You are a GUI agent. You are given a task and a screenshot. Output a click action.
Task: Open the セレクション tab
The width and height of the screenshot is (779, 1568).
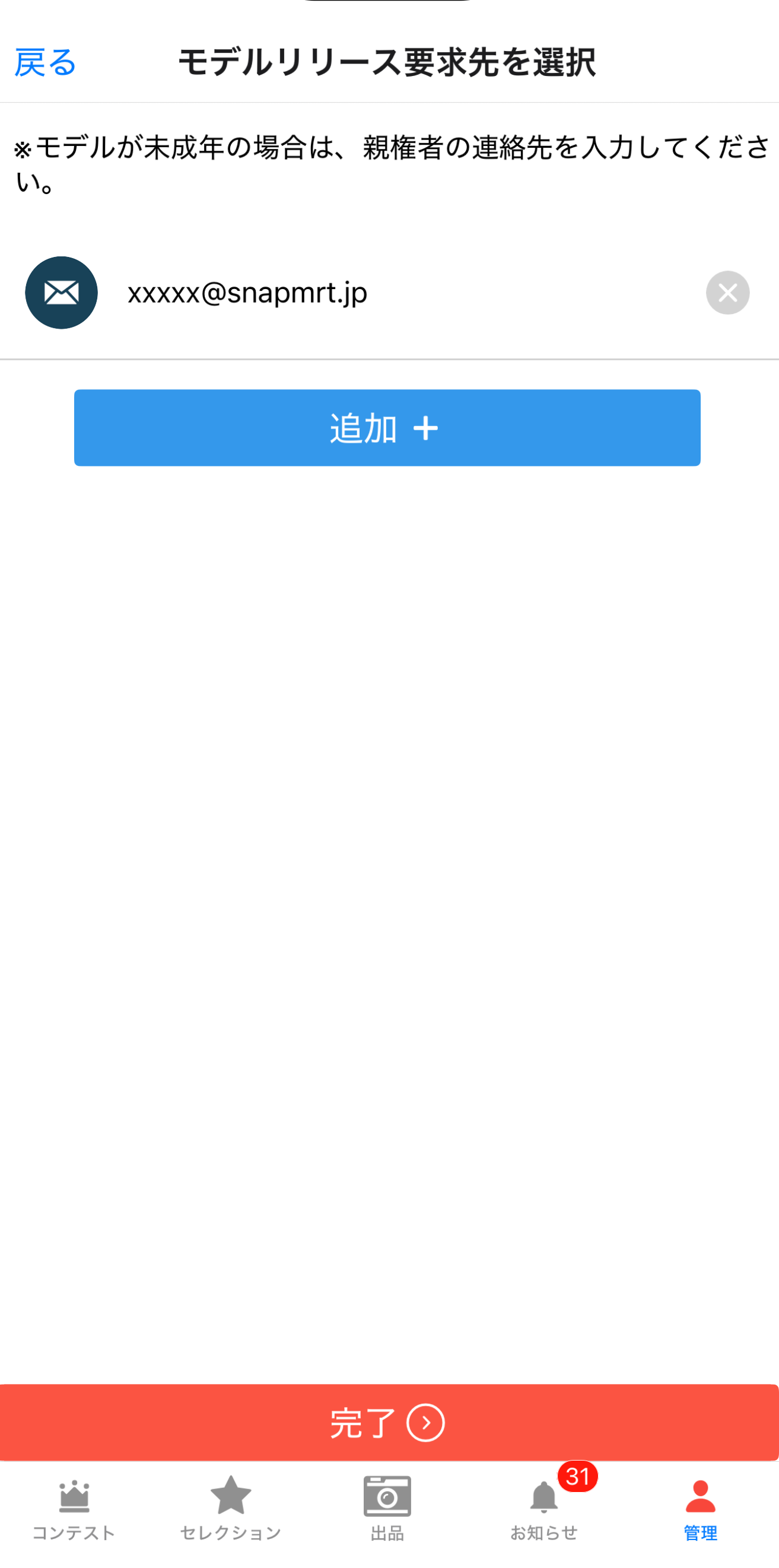(x=231, y=1508)
